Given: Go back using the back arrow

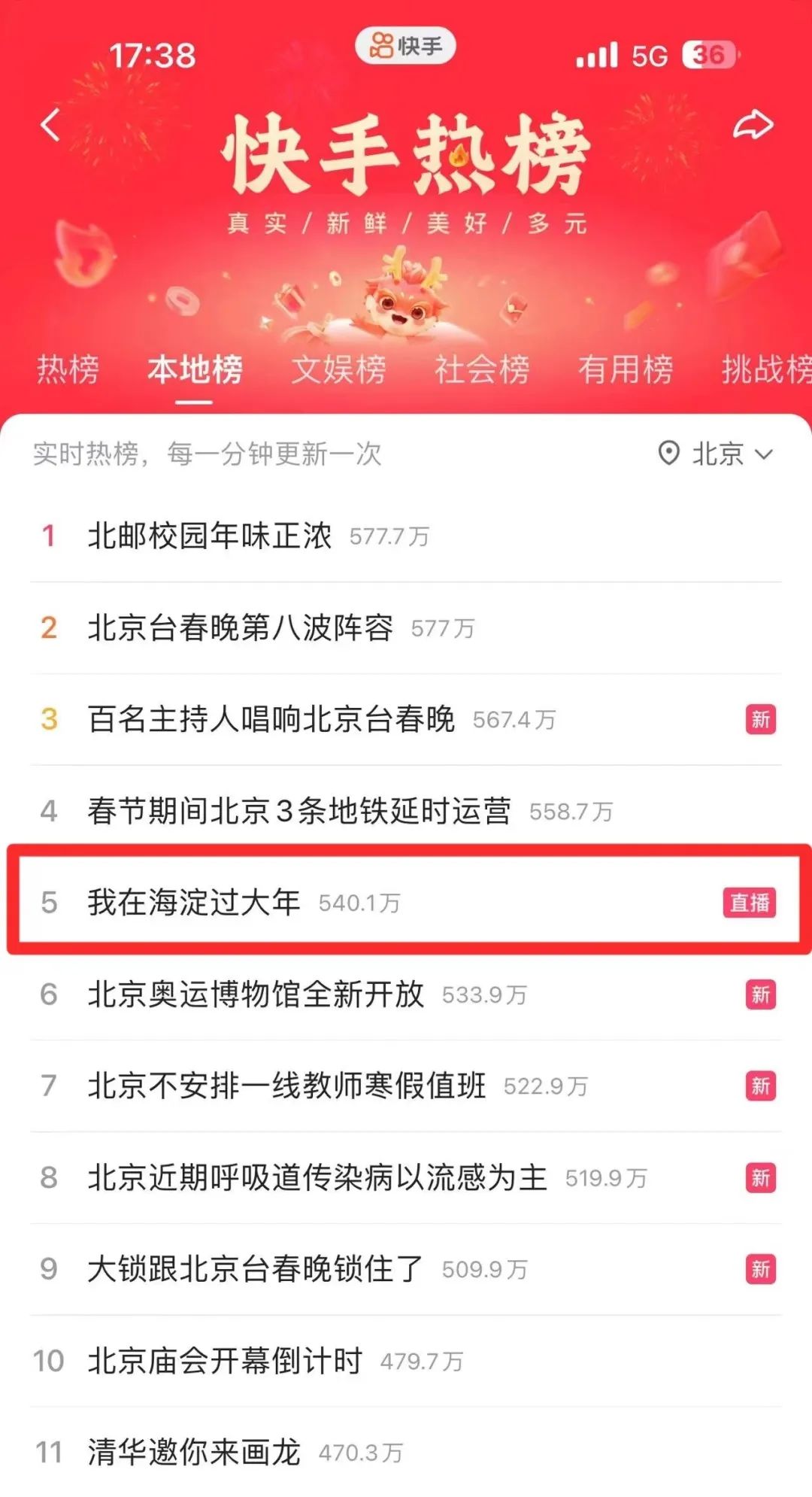Looking at the screenshot, I should (50, 126).
